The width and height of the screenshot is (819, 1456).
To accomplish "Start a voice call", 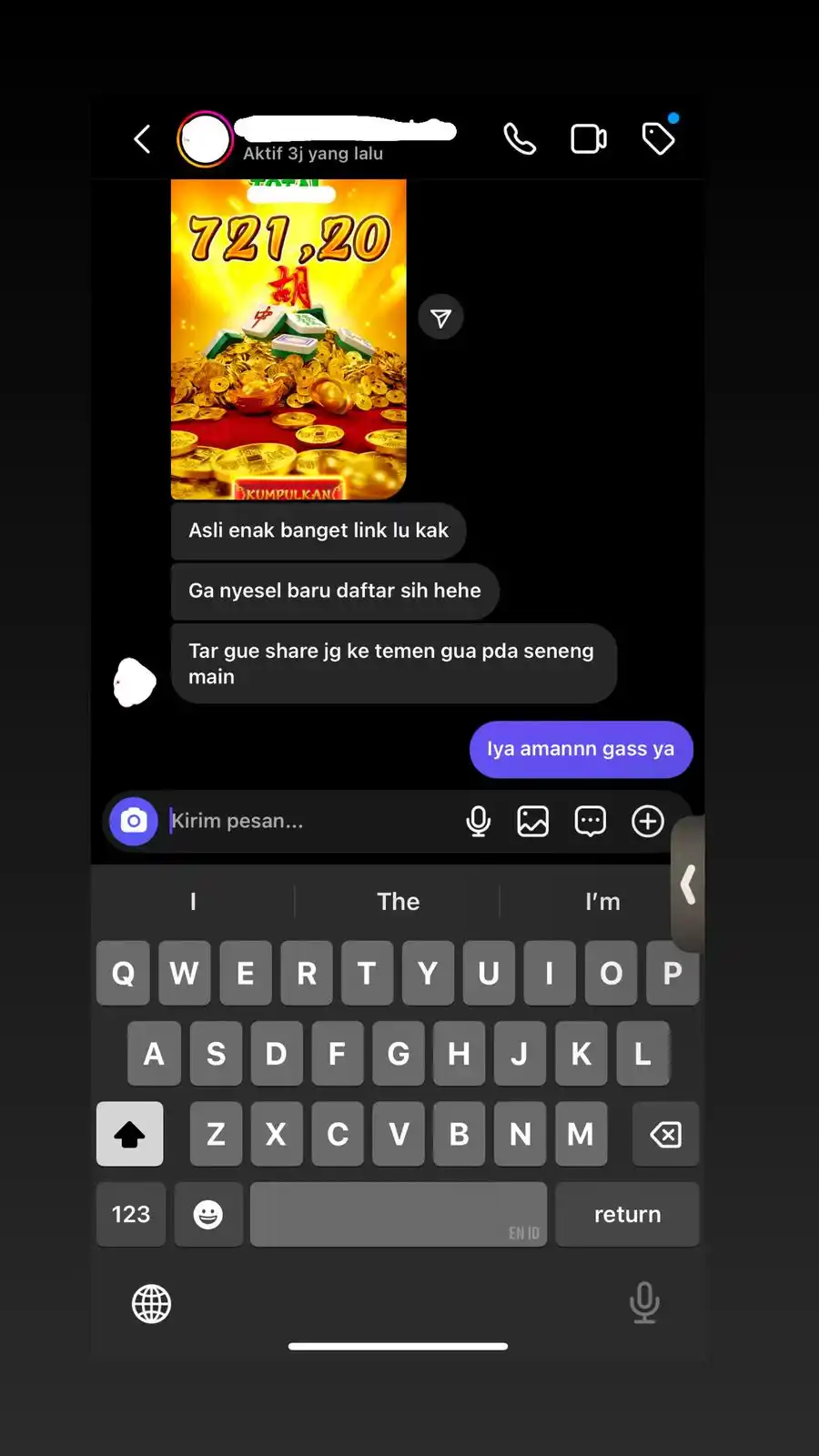I will point(520,139).
